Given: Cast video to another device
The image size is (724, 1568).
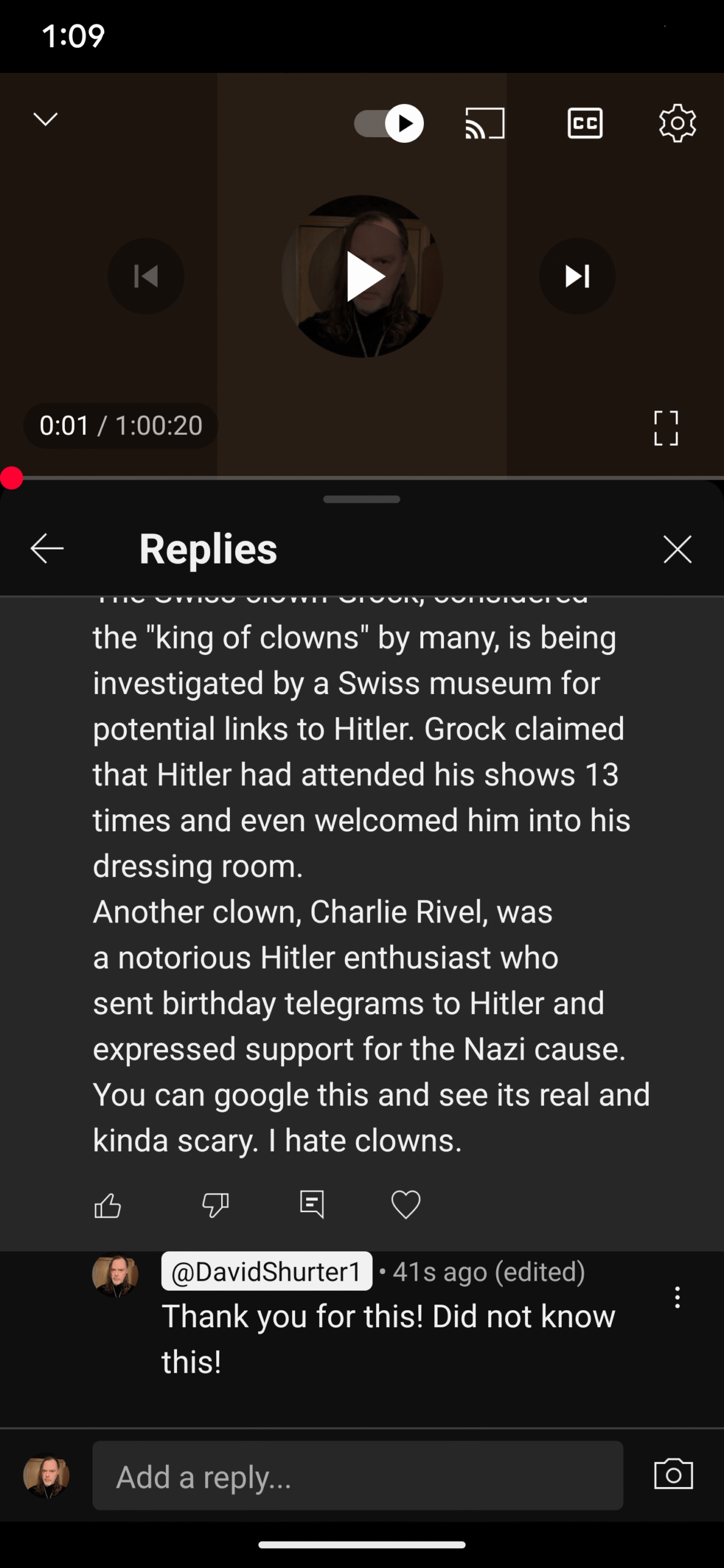Looking at the screenshot, I should coord(485,123).
